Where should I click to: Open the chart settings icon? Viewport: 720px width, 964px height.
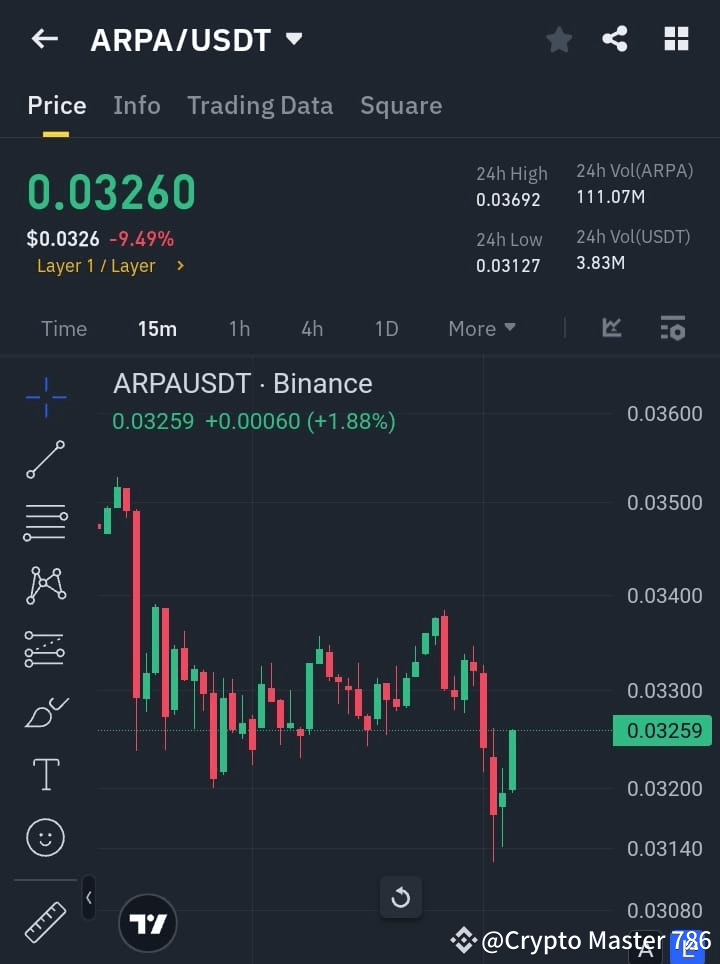coord(672,328)
